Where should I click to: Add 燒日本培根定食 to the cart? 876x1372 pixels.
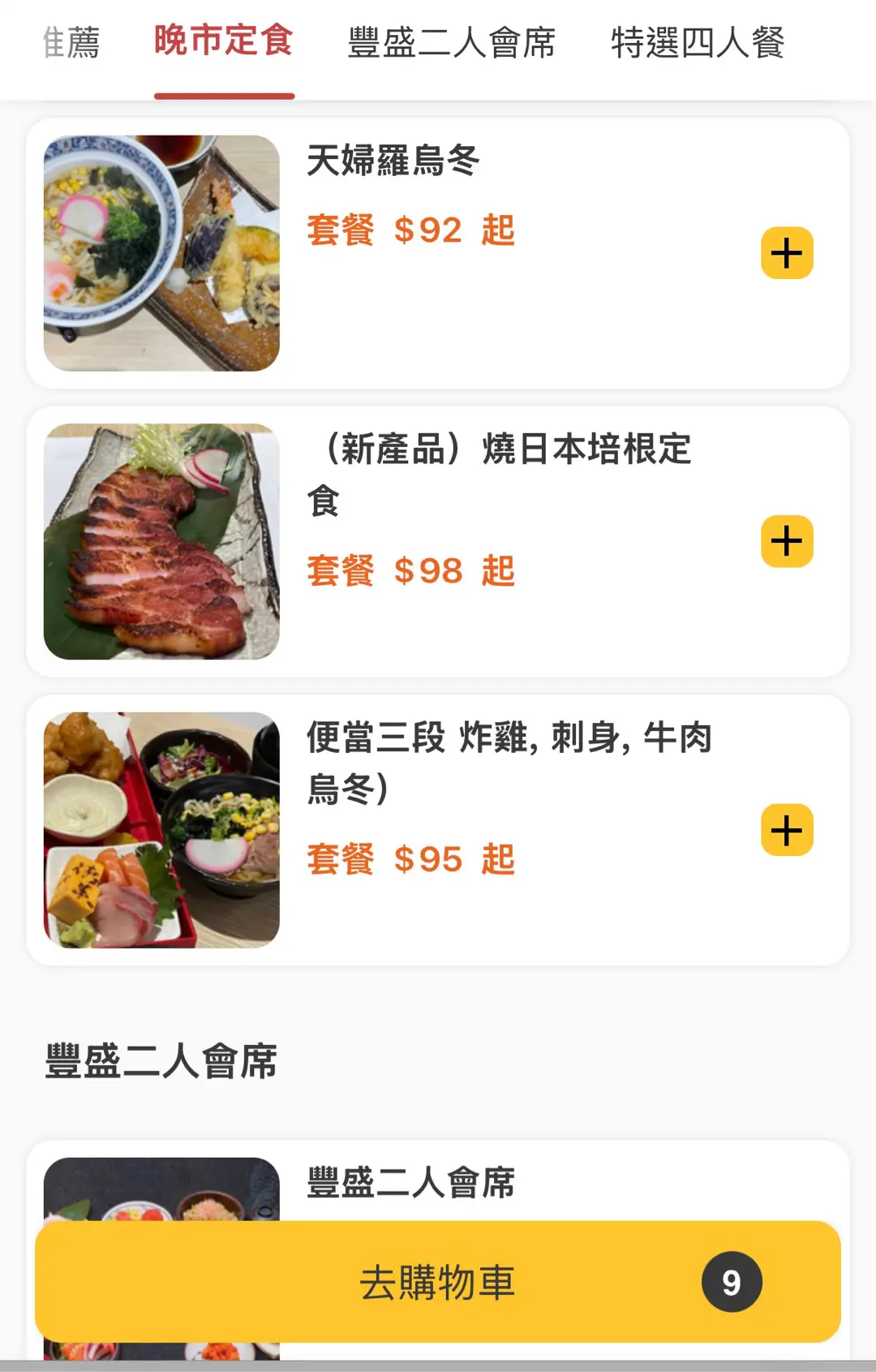(786, 541)
